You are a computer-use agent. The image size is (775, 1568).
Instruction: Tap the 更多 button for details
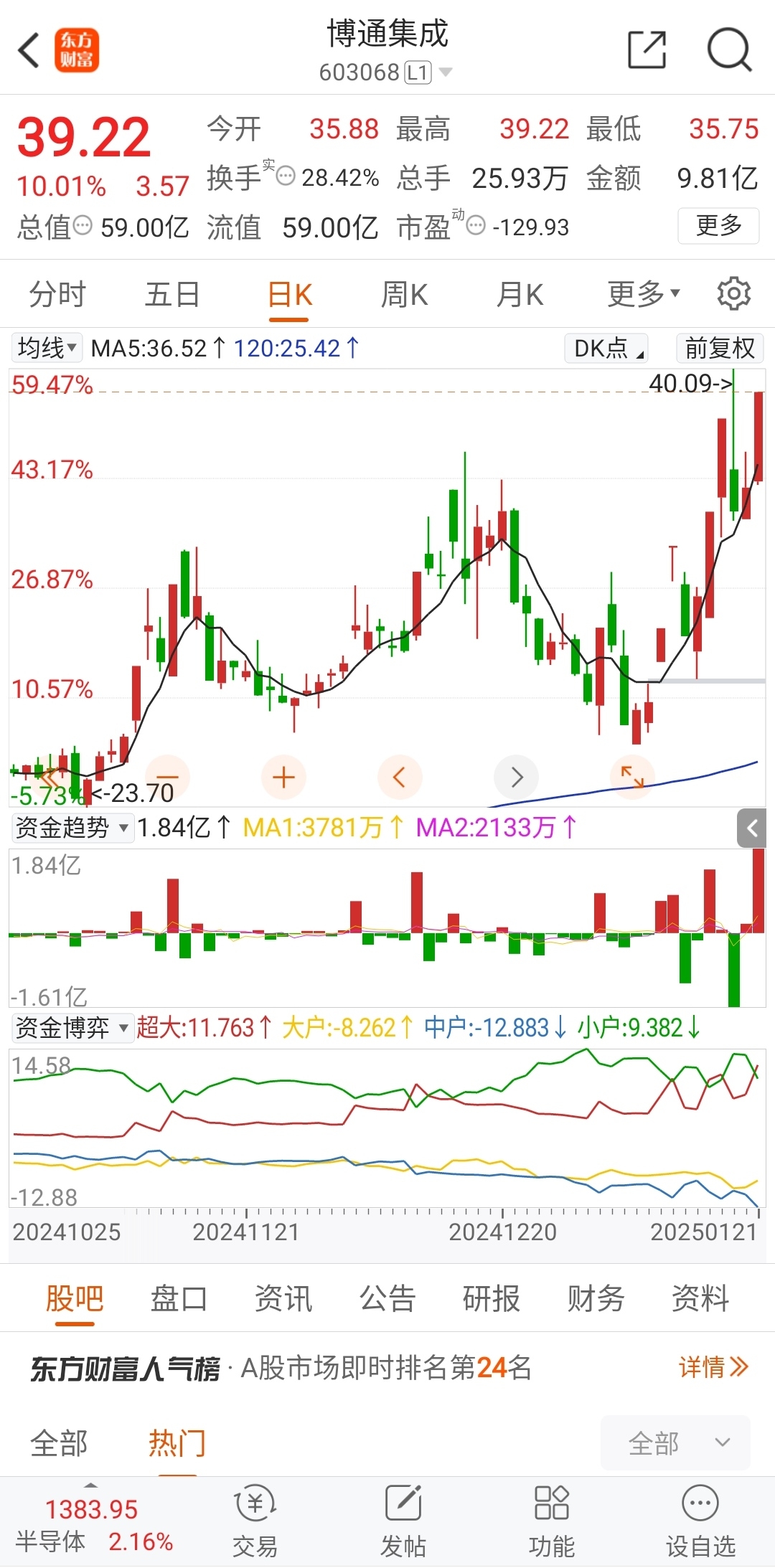click(x=718, y=226)
